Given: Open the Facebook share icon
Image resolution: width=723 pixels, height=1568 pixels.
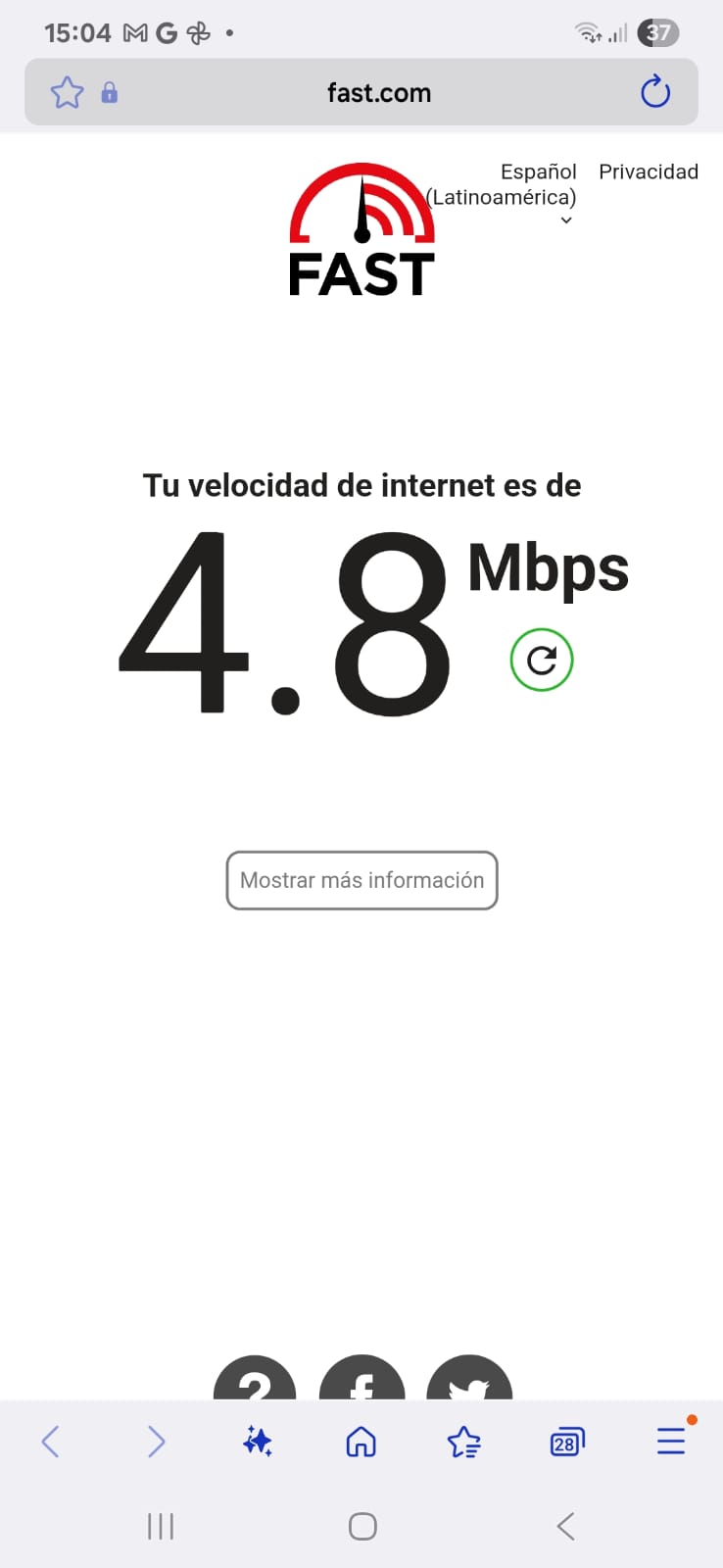Looking at the screenshot, I should tap(362, 1382).
